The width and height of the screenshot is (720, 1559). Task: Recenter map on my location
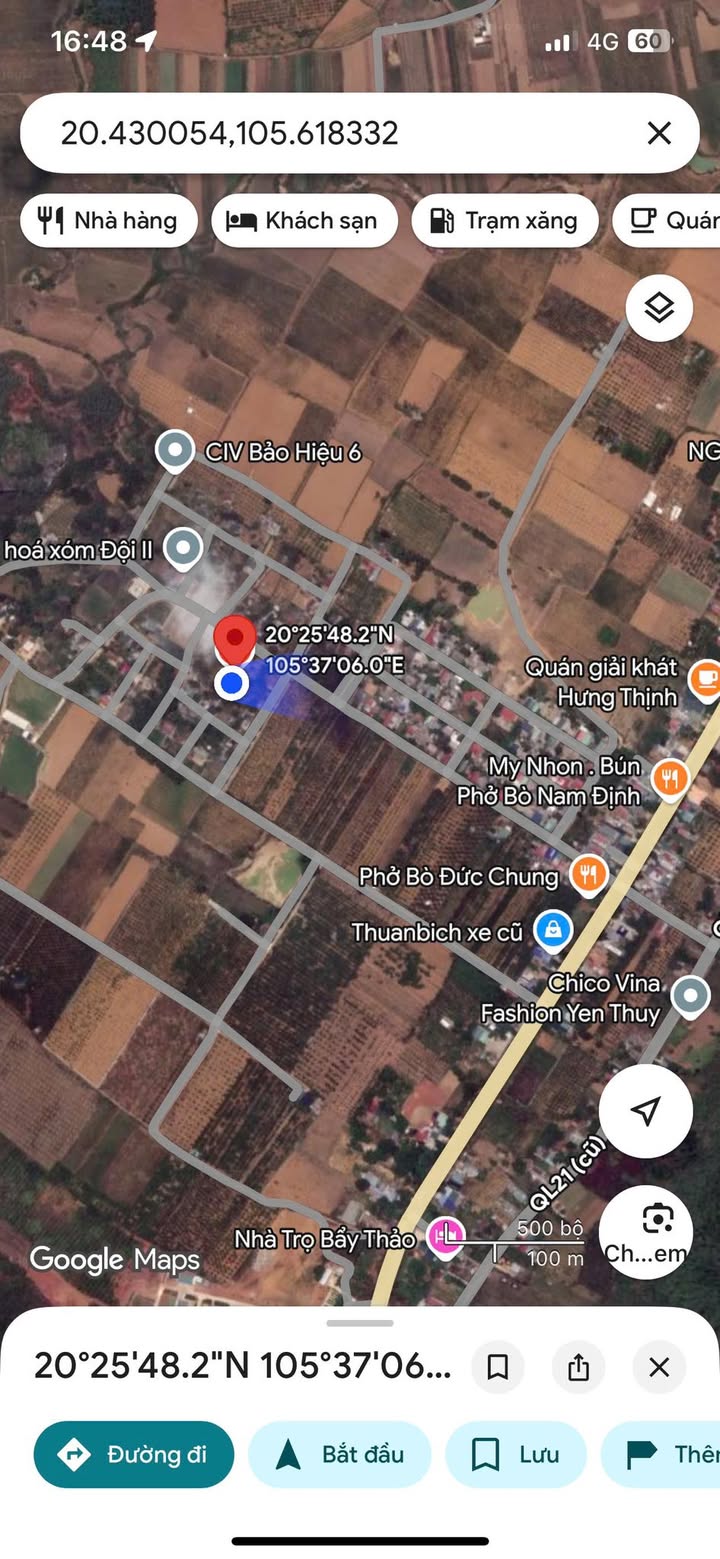[646, 1110]
